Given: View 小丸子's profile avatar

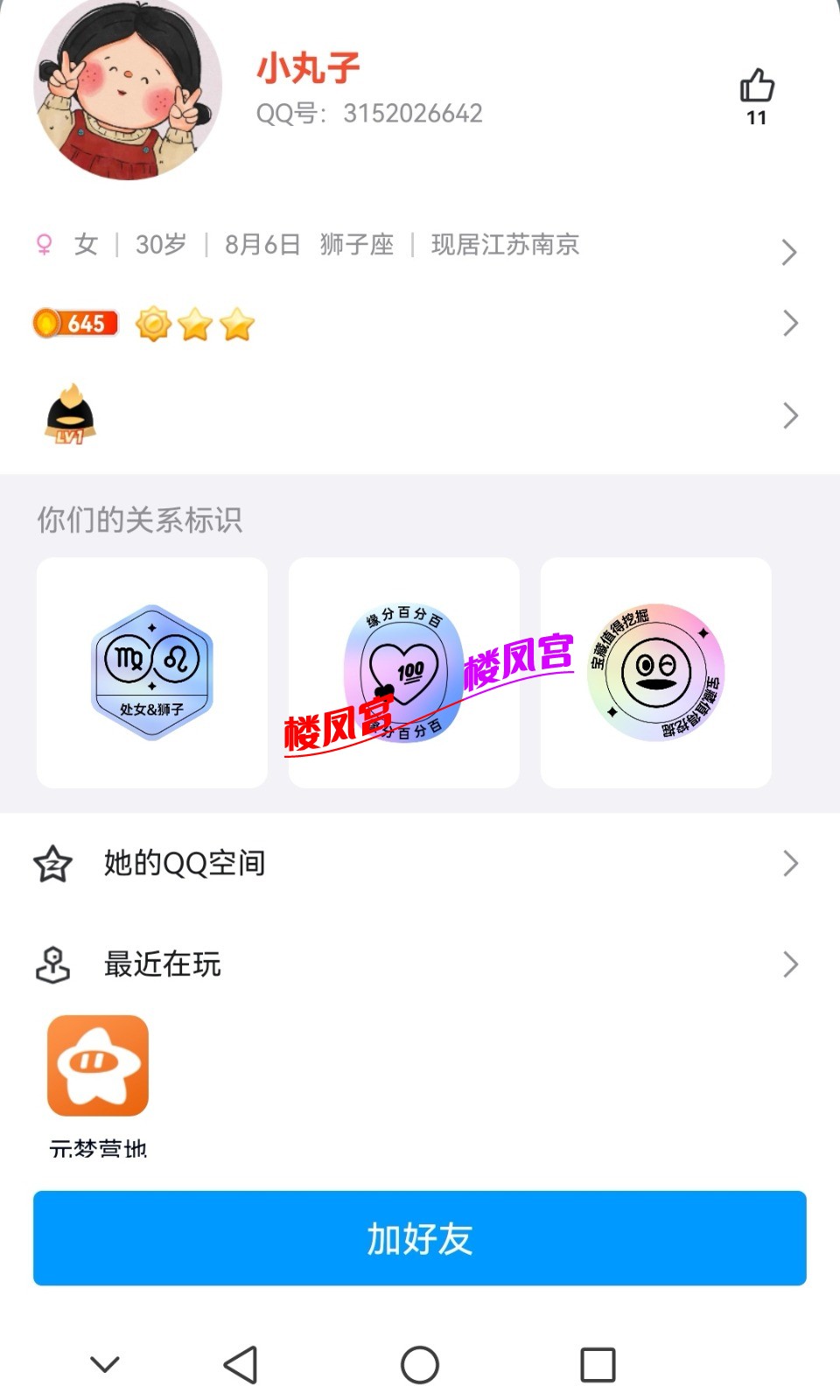Looking at the screenshot, I should pyautogui.click(x=128, y=89).
